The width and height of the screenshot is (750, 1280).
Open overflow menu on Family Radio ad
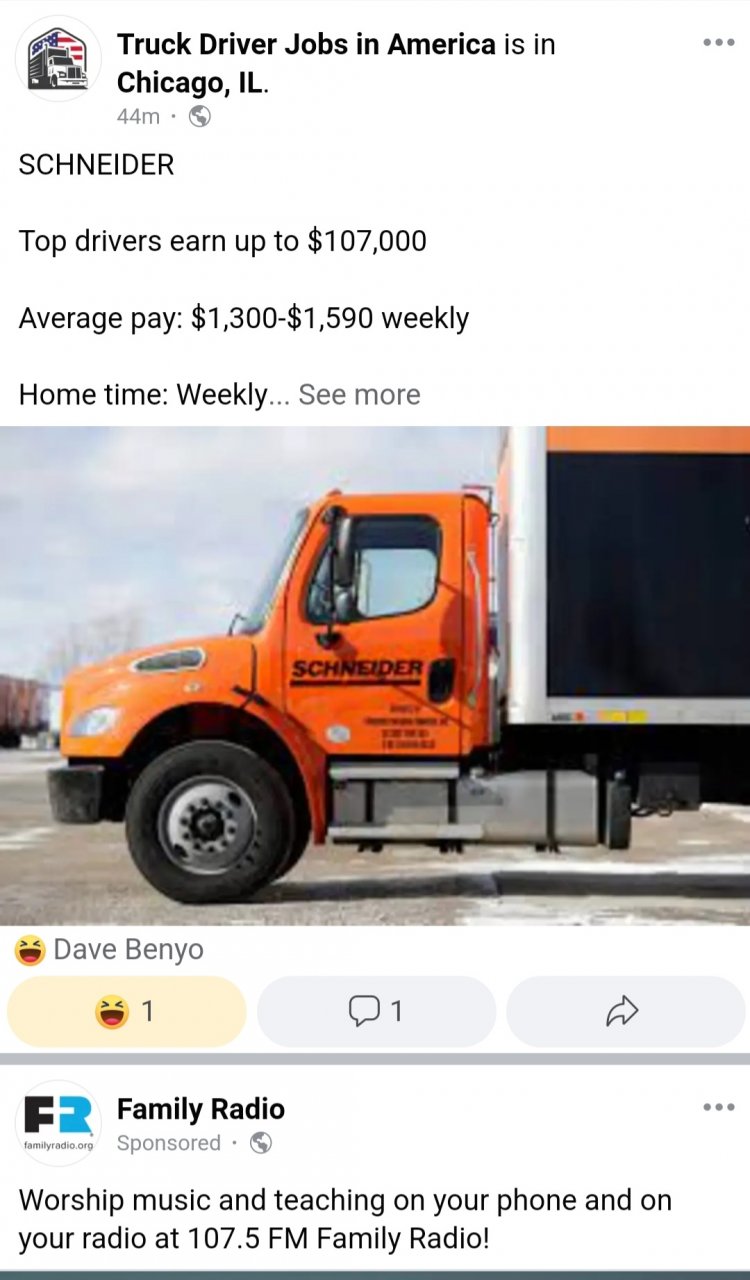[718, 1107]
